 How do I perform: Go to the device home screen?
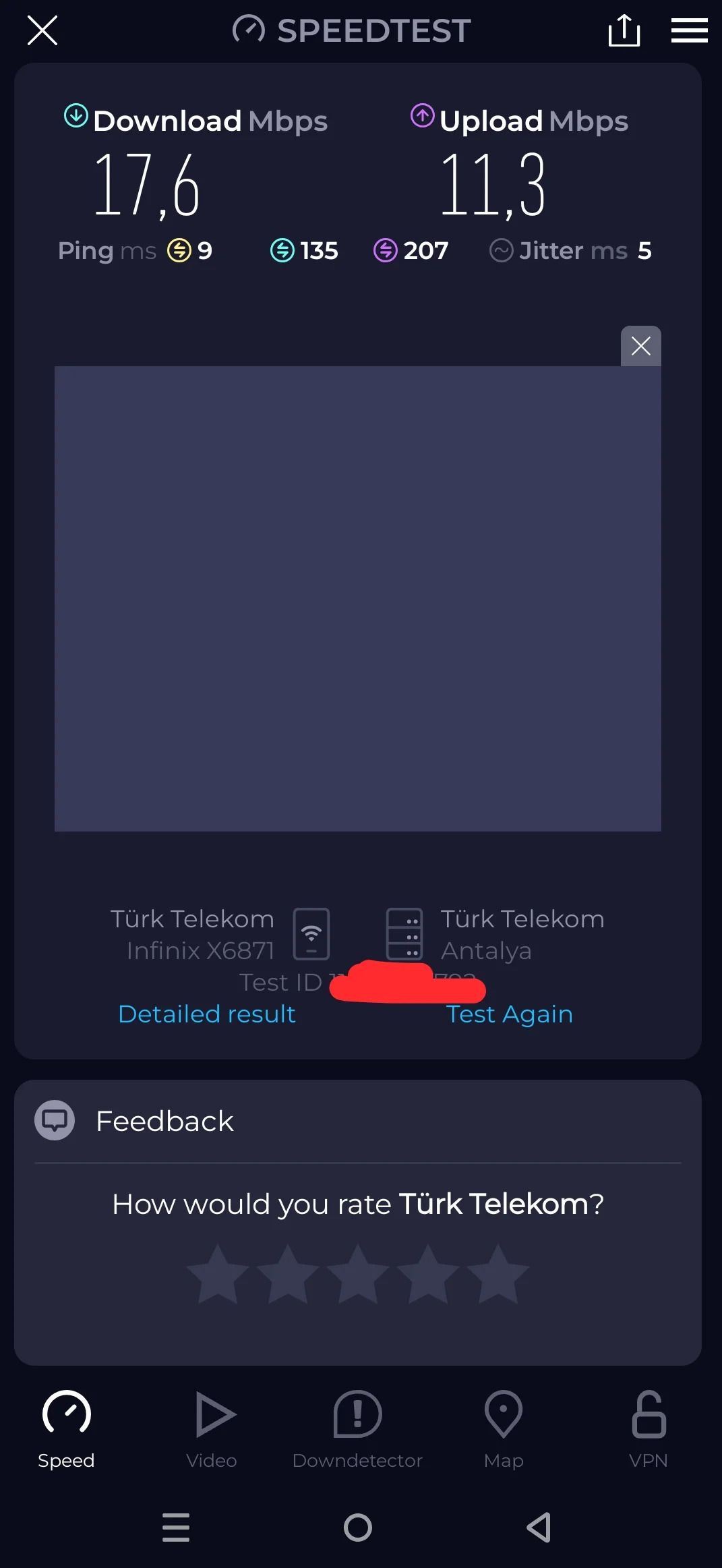358,1528
